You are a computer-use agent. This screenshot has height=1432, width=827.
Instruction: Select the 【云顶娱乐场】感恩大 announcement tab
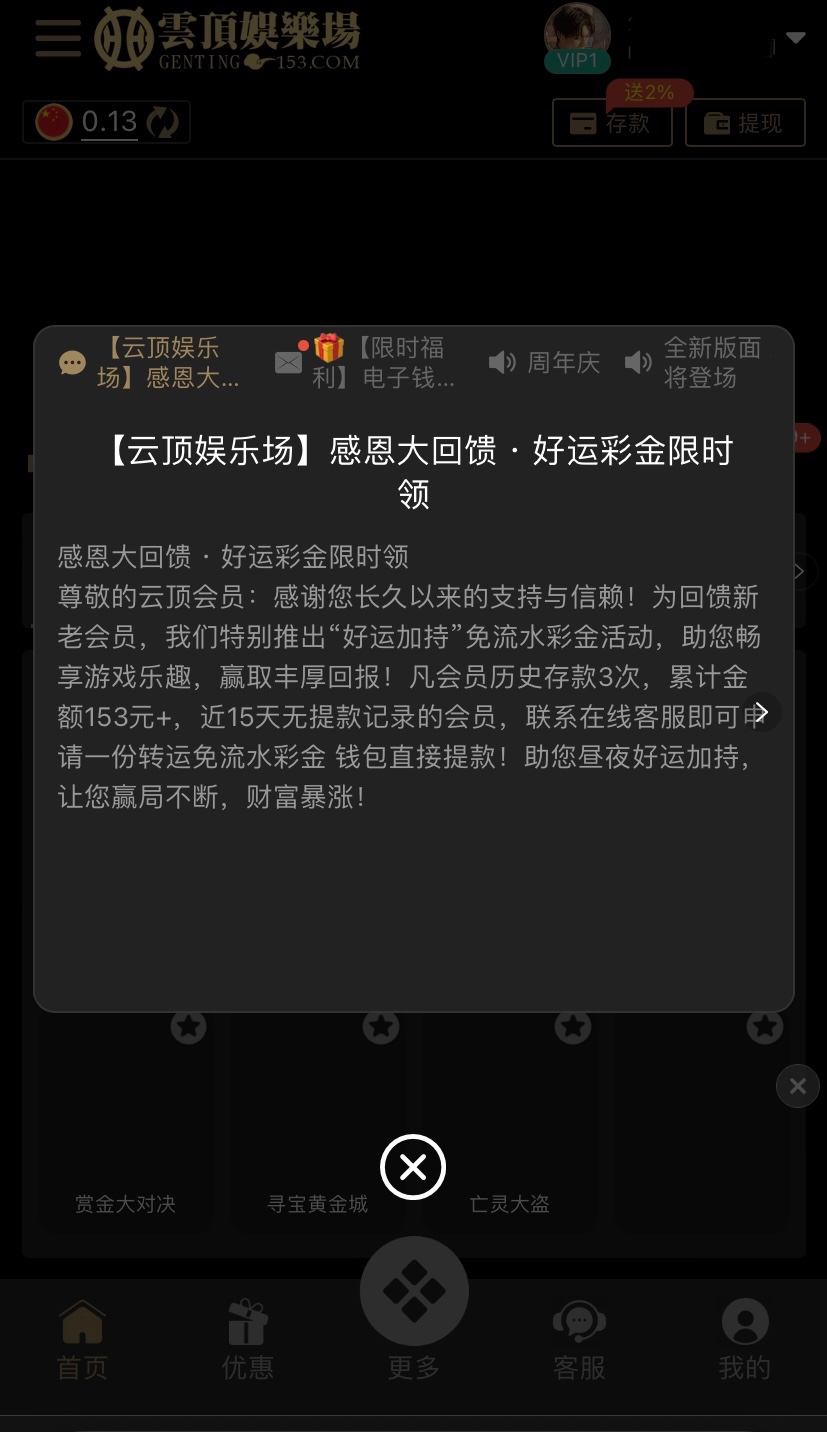(152, 362)
